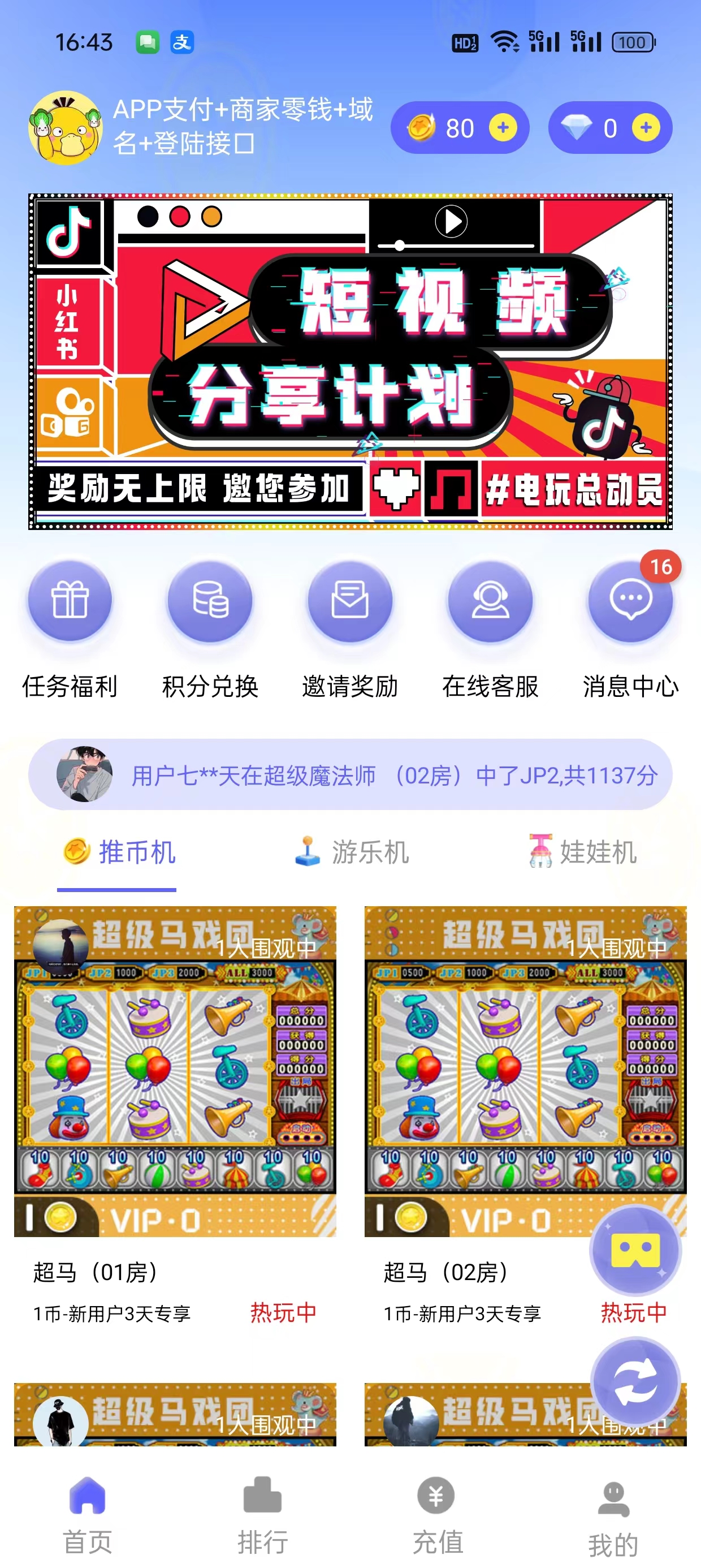Image resolution: width=701 pixels, height=1568 pixels.
Task: Tap the plus button to add coins
Action: pos(502,128)
